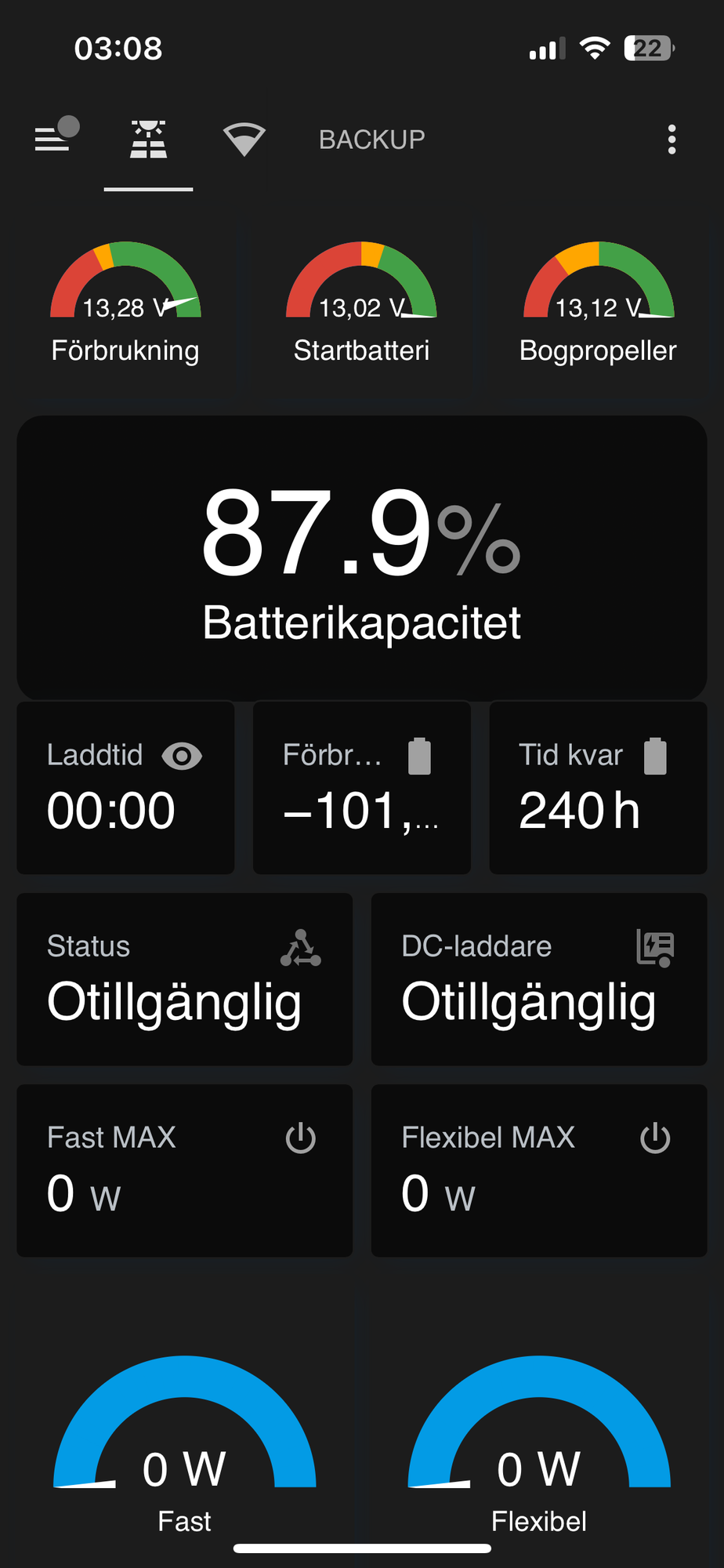Open the Flexibel MAX power card
Viewport: 724px width, 1568px height.
(539, 1171)
